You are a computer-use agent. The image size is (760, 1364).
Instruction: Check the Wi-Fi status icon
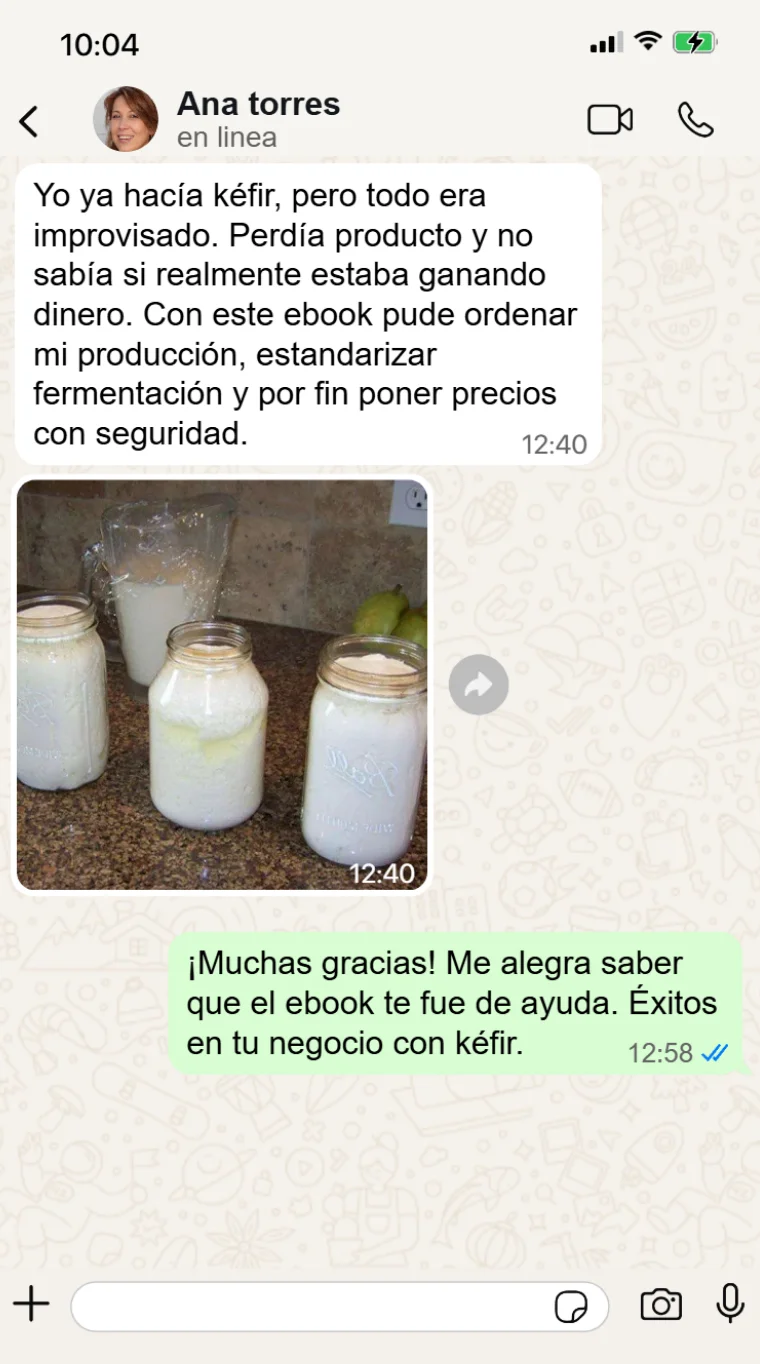(648, 41)
